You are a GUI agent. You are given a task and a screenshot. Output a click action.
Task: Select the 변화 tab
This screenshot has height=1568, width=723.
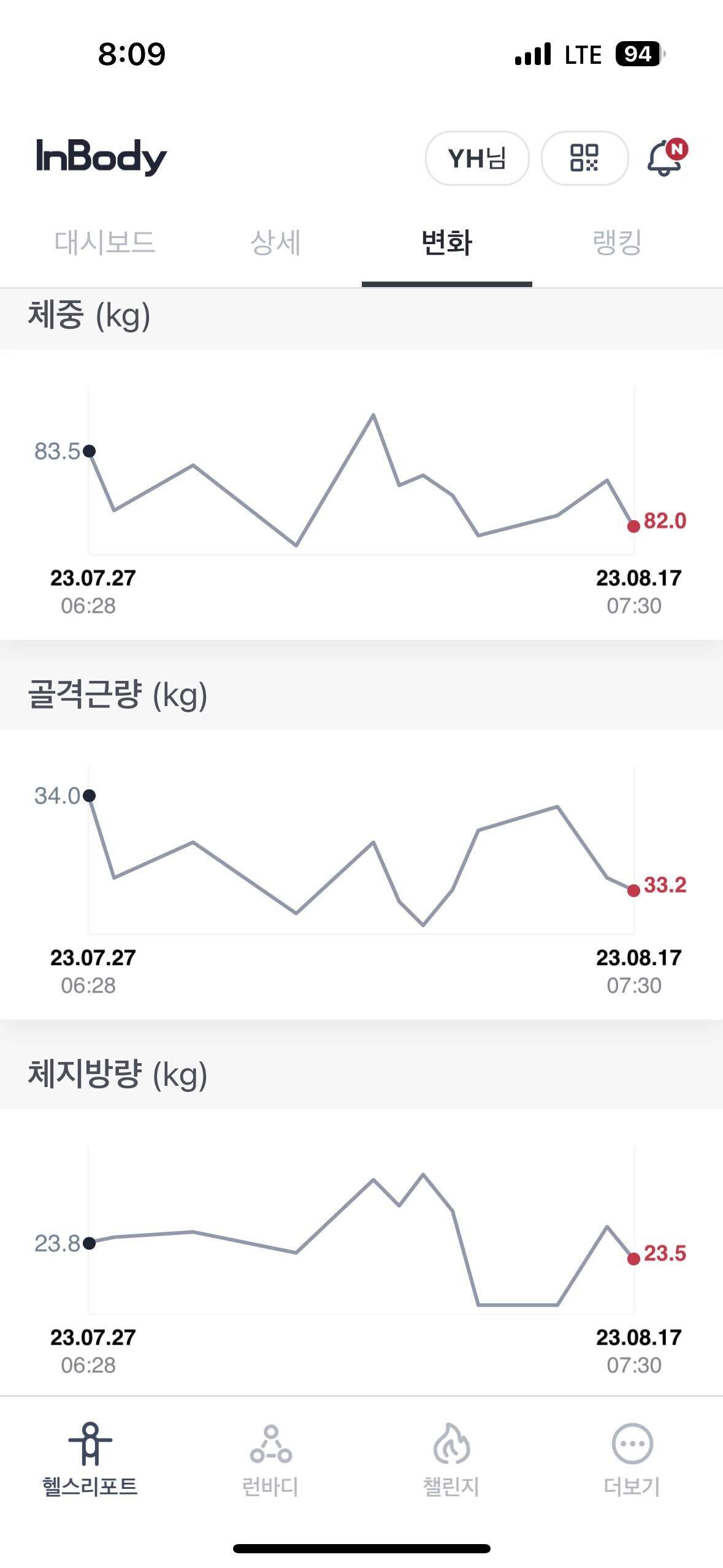[446, 242]
